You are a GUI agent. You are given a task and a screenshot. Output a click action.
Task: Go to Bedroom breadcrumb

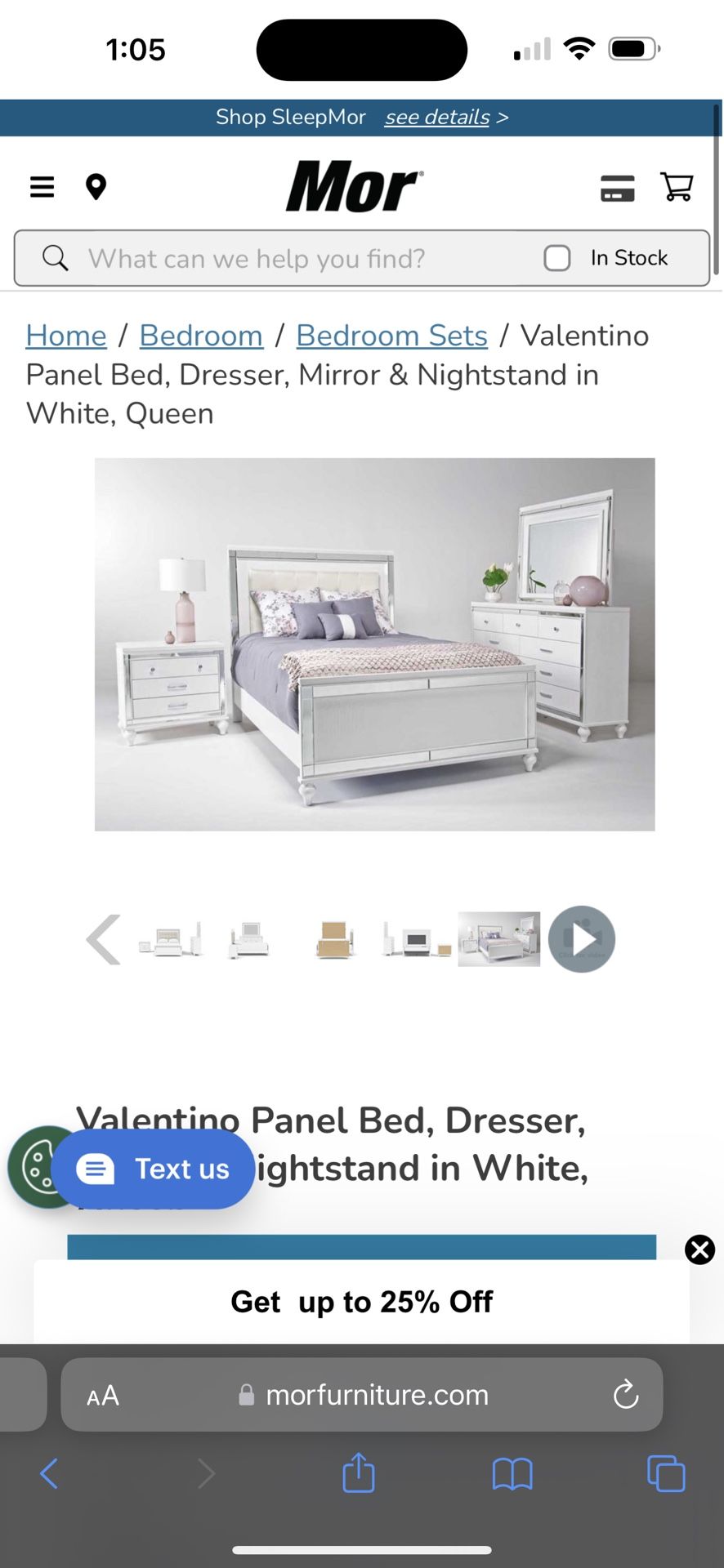(x=201, y=336)
